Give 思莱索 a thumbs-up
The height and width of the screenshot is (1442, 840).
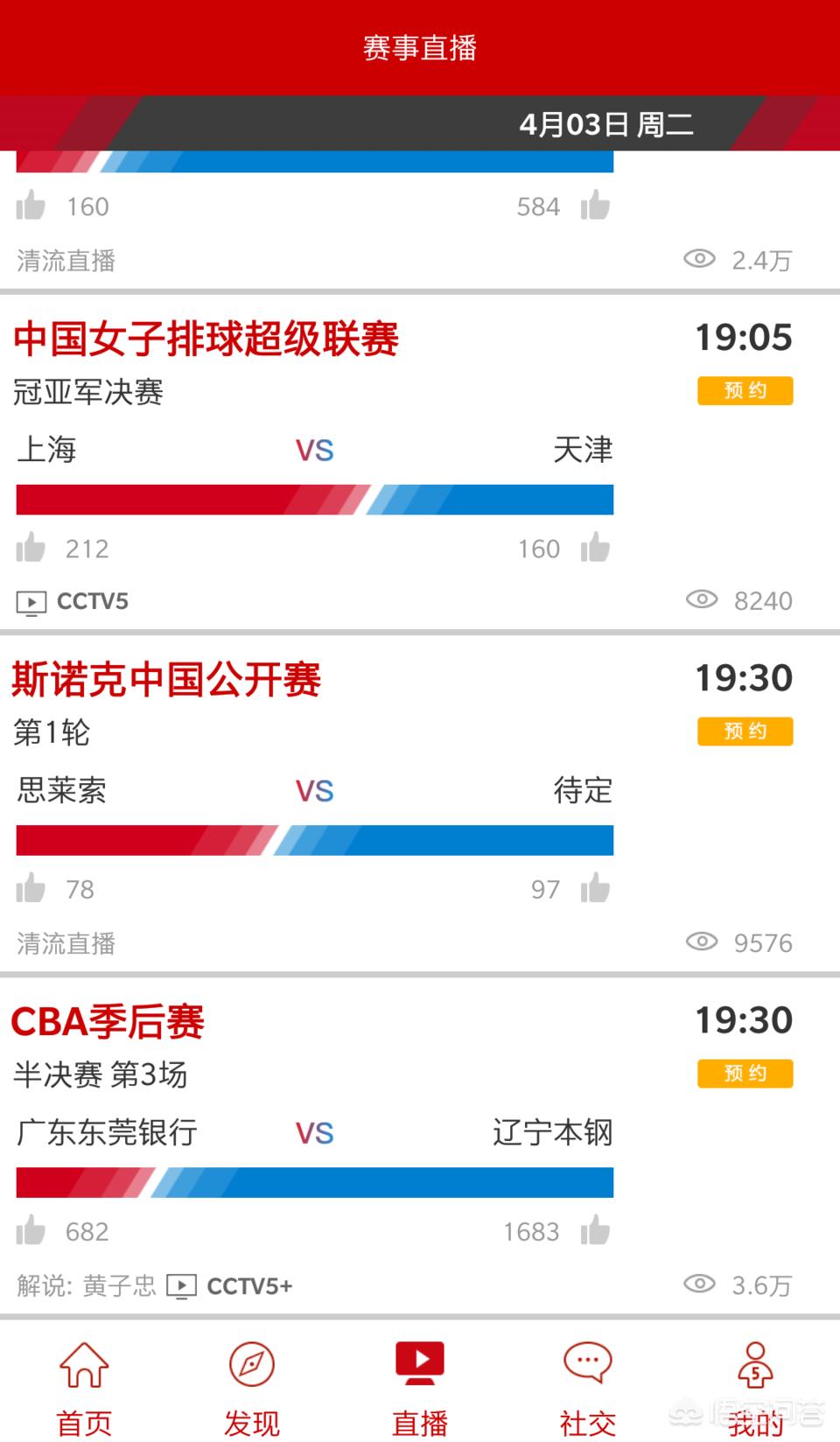click(x=31, y=888)
